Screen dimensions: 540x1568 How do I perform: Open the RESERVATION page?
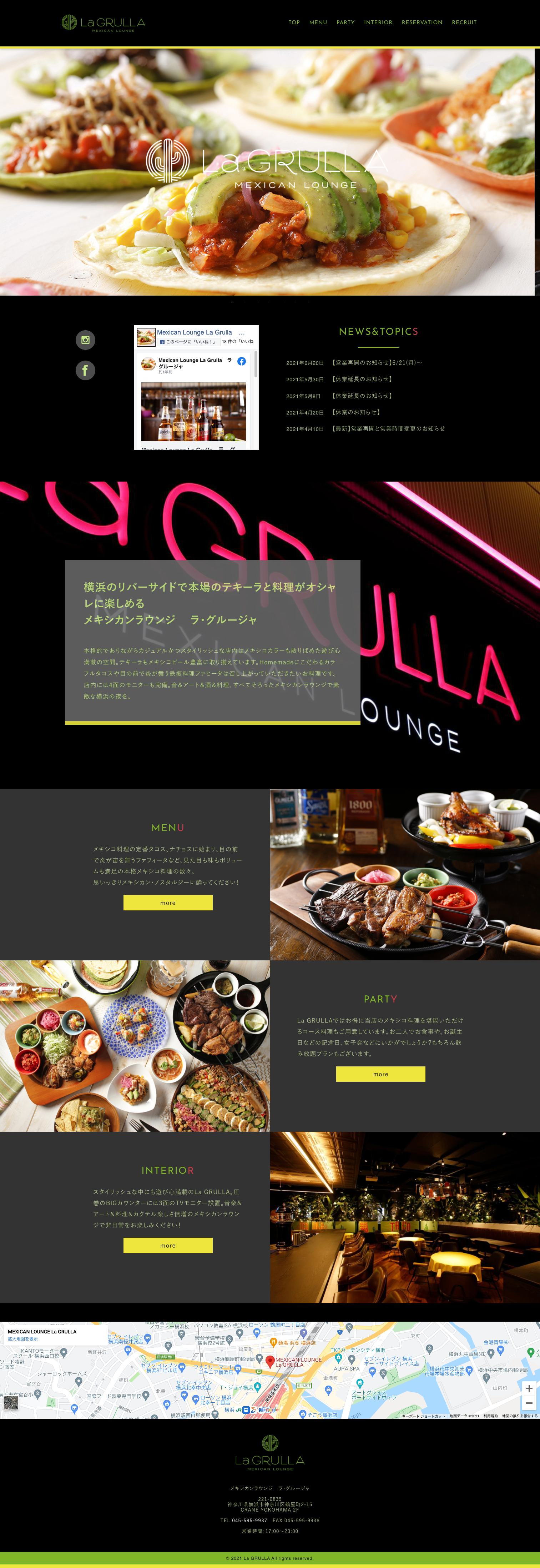coord(422,22)
